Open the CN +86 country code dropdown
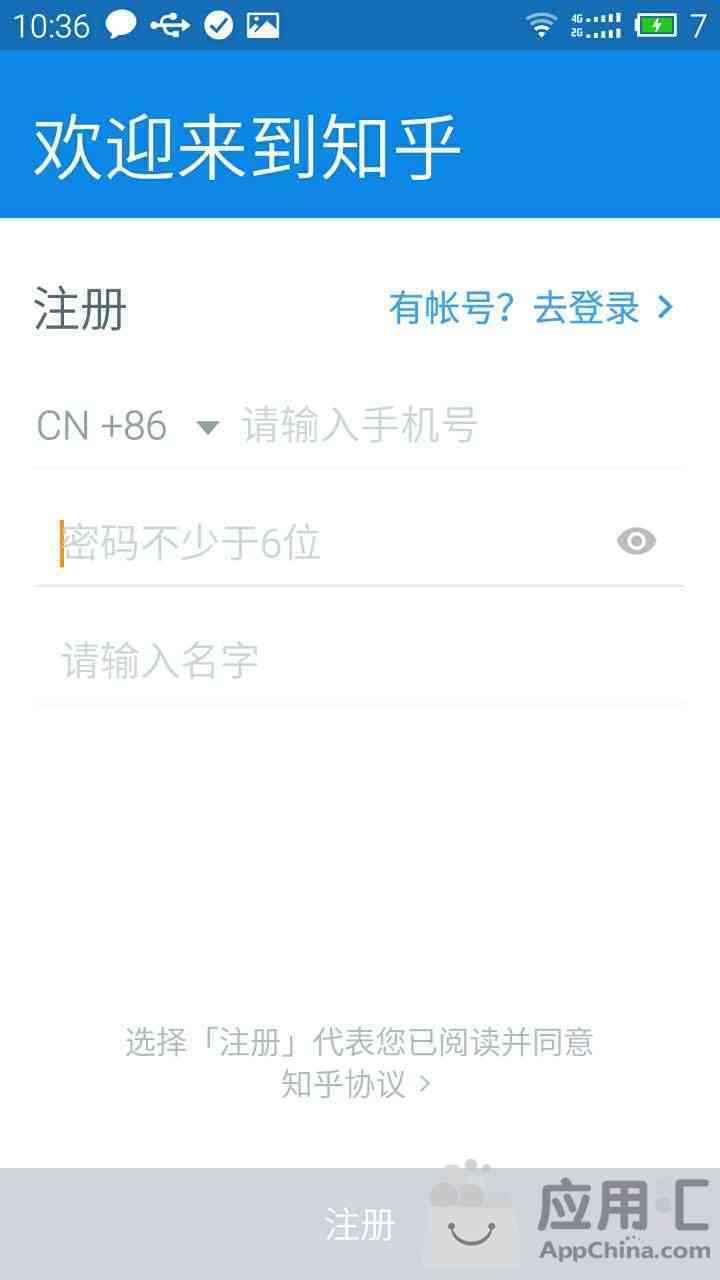Screen dimensions: 720x1280 tap(127, 426)
